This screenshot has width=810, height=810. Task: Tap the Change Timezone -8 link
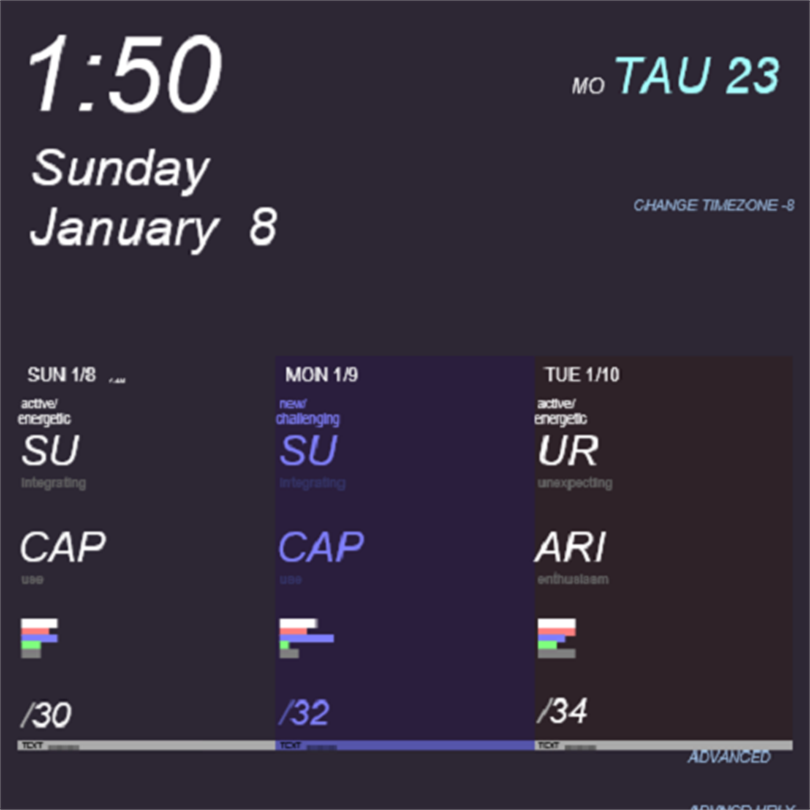(x=713, y=206)
